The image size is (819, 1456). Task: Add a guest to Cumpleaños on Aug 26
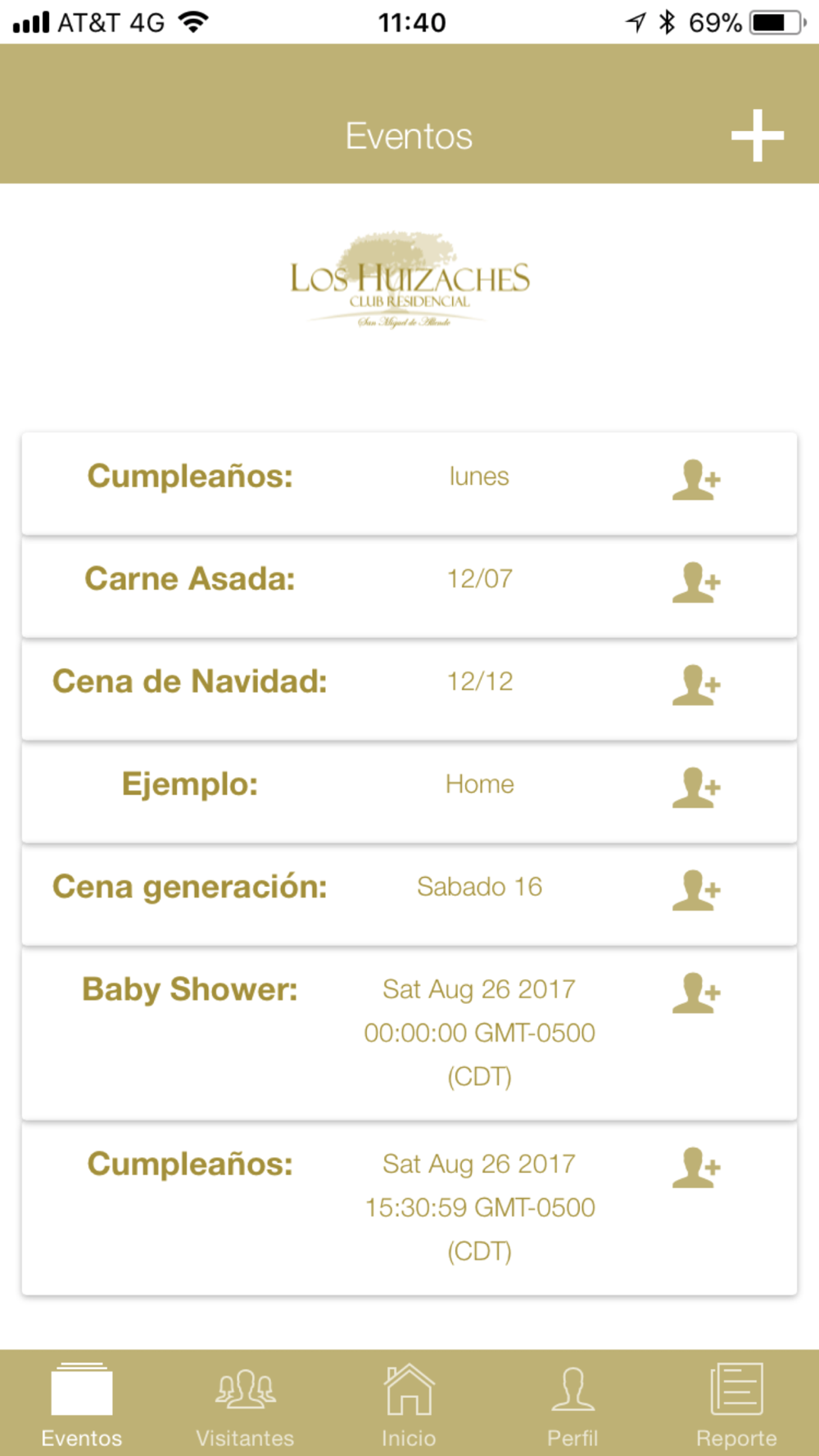point(695,1168)
